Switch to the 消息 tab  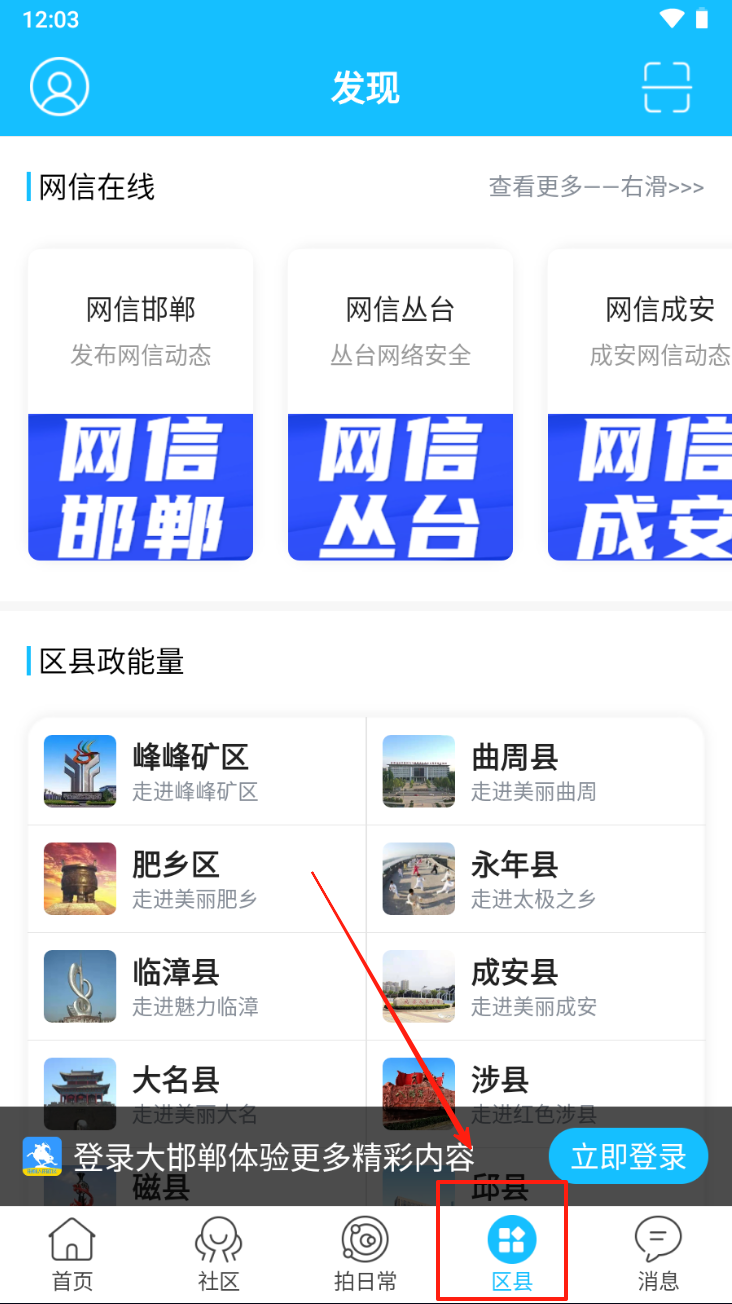click(x=658, y=1255)
